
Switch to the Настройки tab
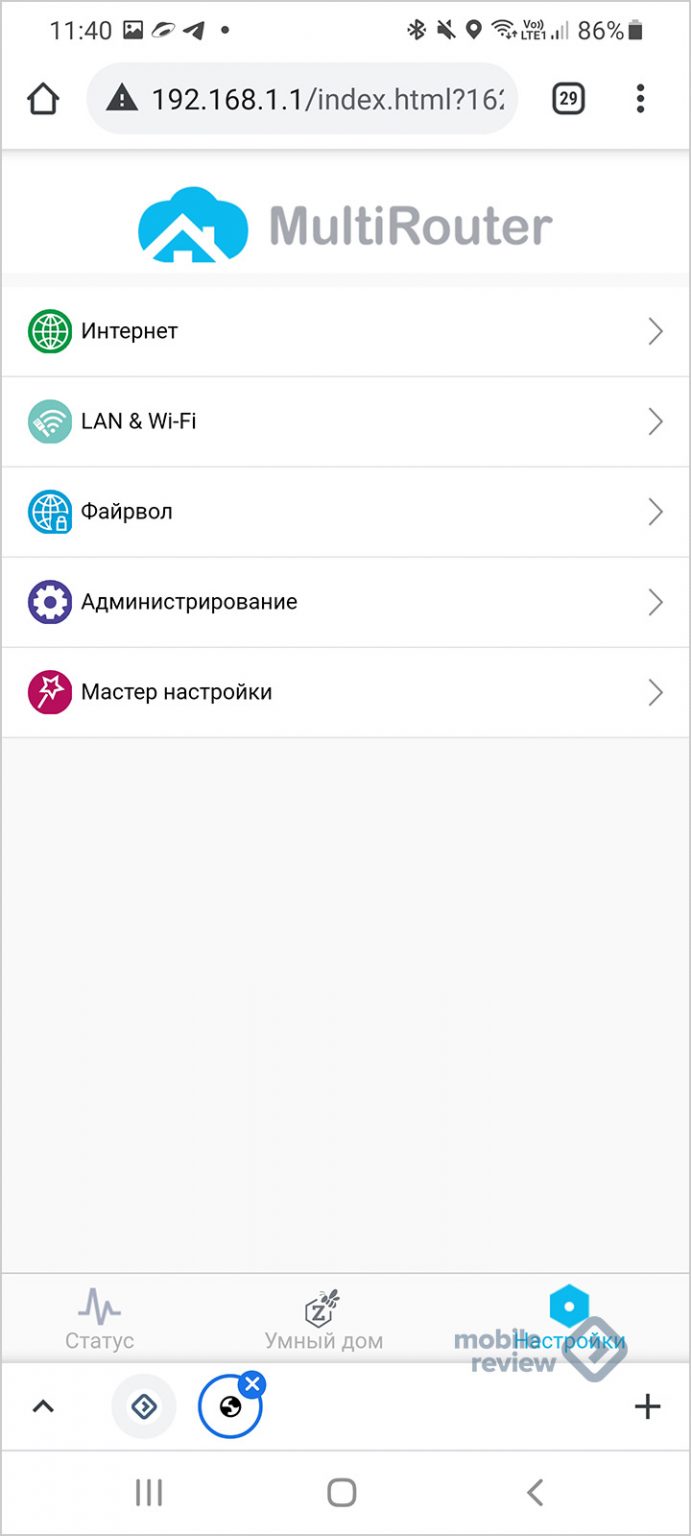coord(568,1319)
